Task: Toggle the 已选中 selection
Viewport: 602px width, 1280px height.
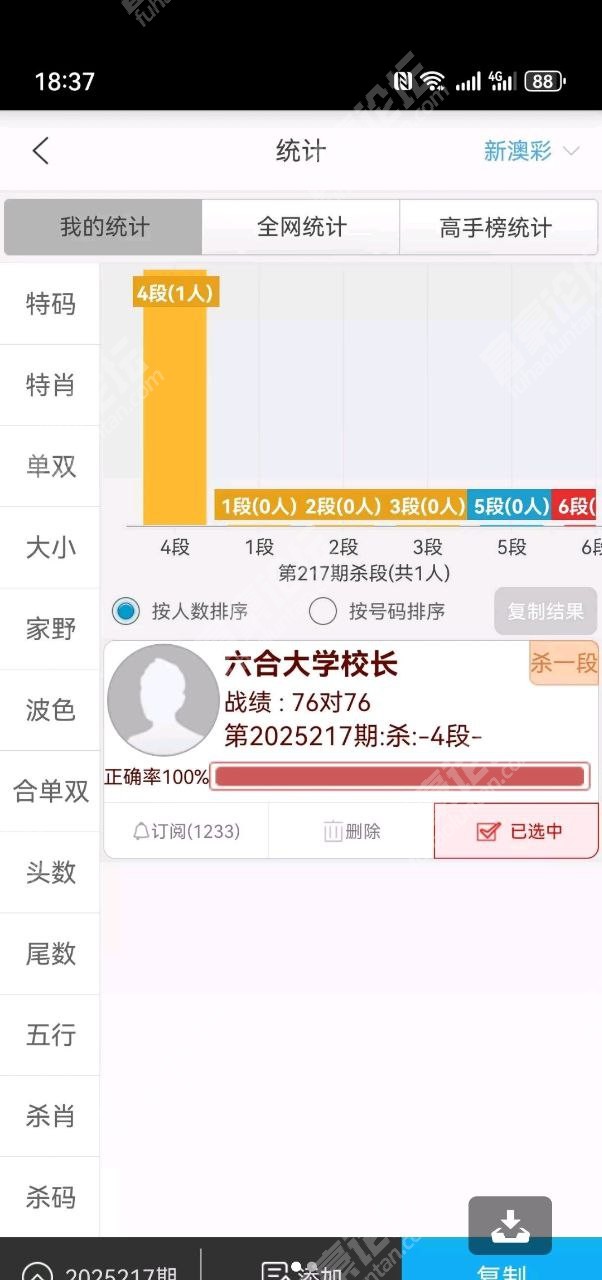Action: 517,831
